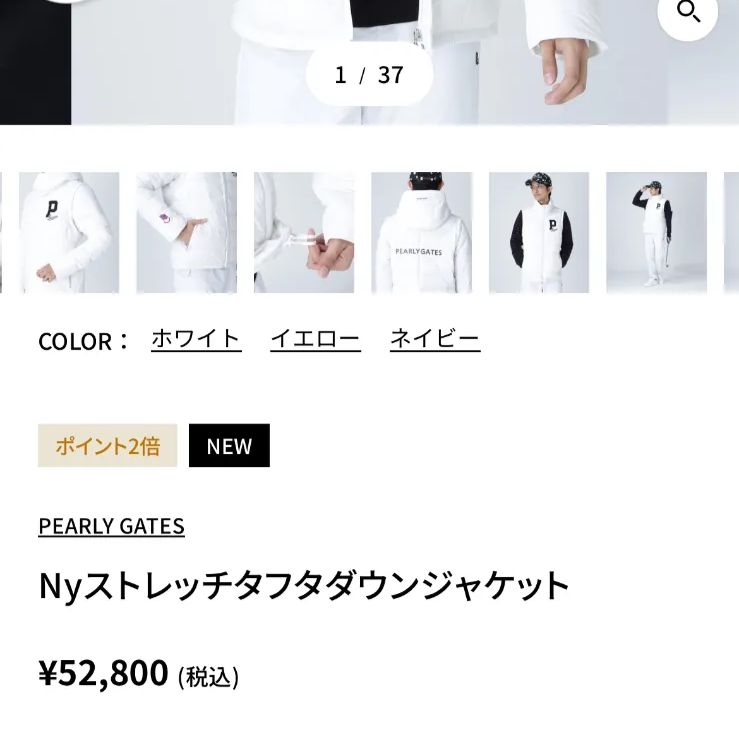View thumbnail showing hand in pocket
The image size is (739, 739).
tap(186, 233)
